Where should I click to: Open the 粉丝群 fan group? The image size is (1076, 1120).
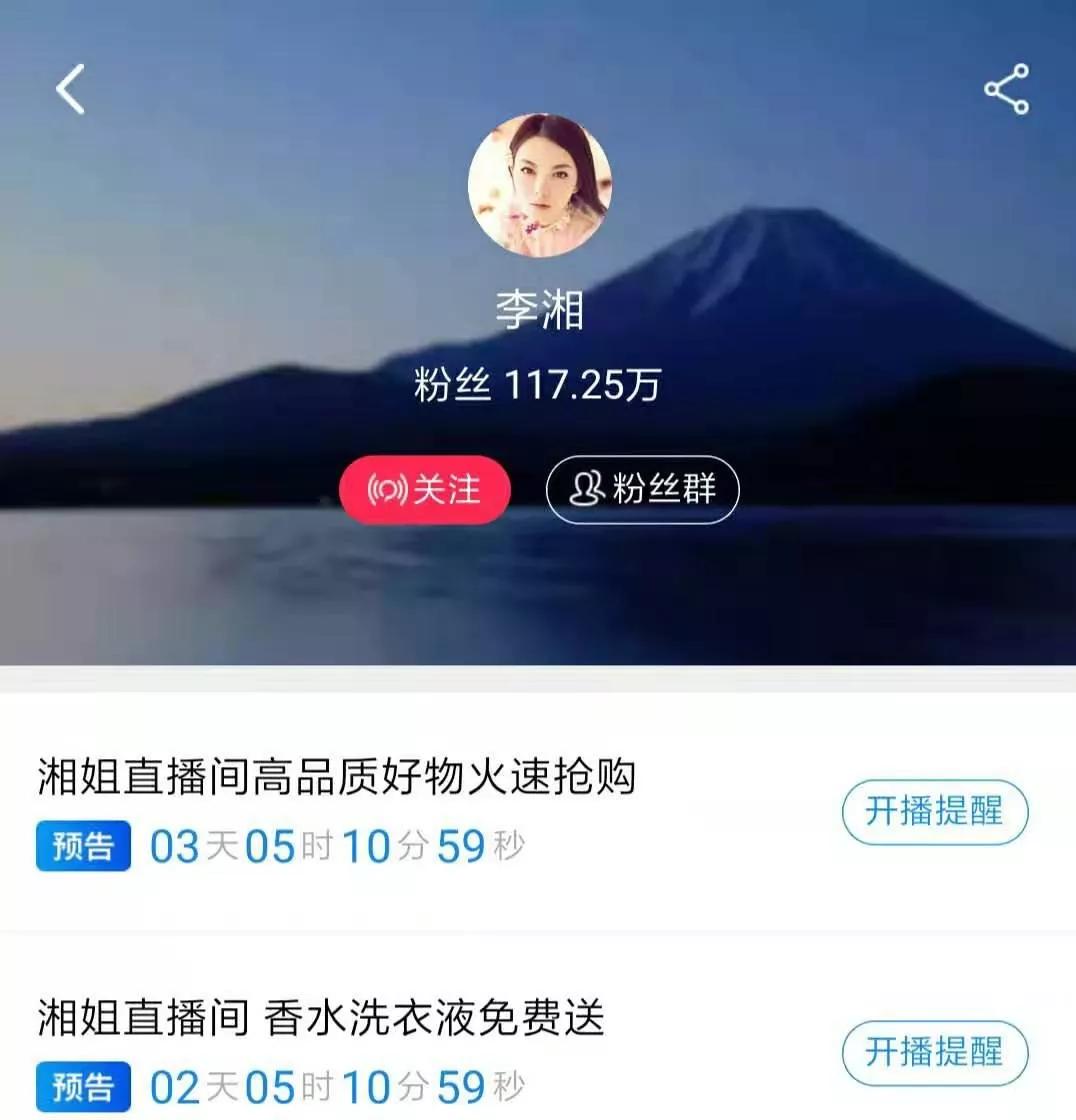pos(642,490)
